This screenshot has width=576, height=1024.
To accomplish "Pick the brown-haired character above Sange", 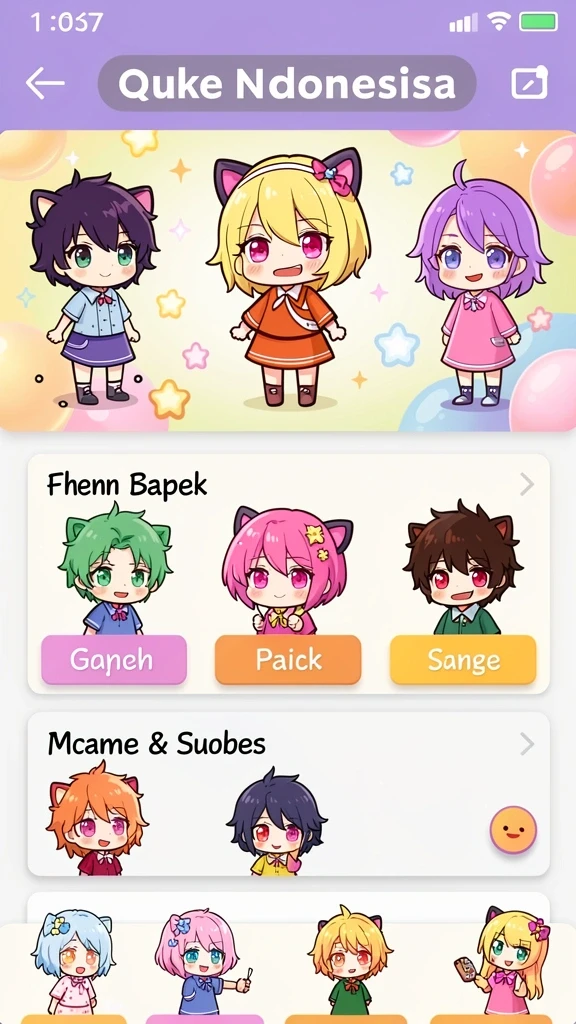I will [462, 568].
